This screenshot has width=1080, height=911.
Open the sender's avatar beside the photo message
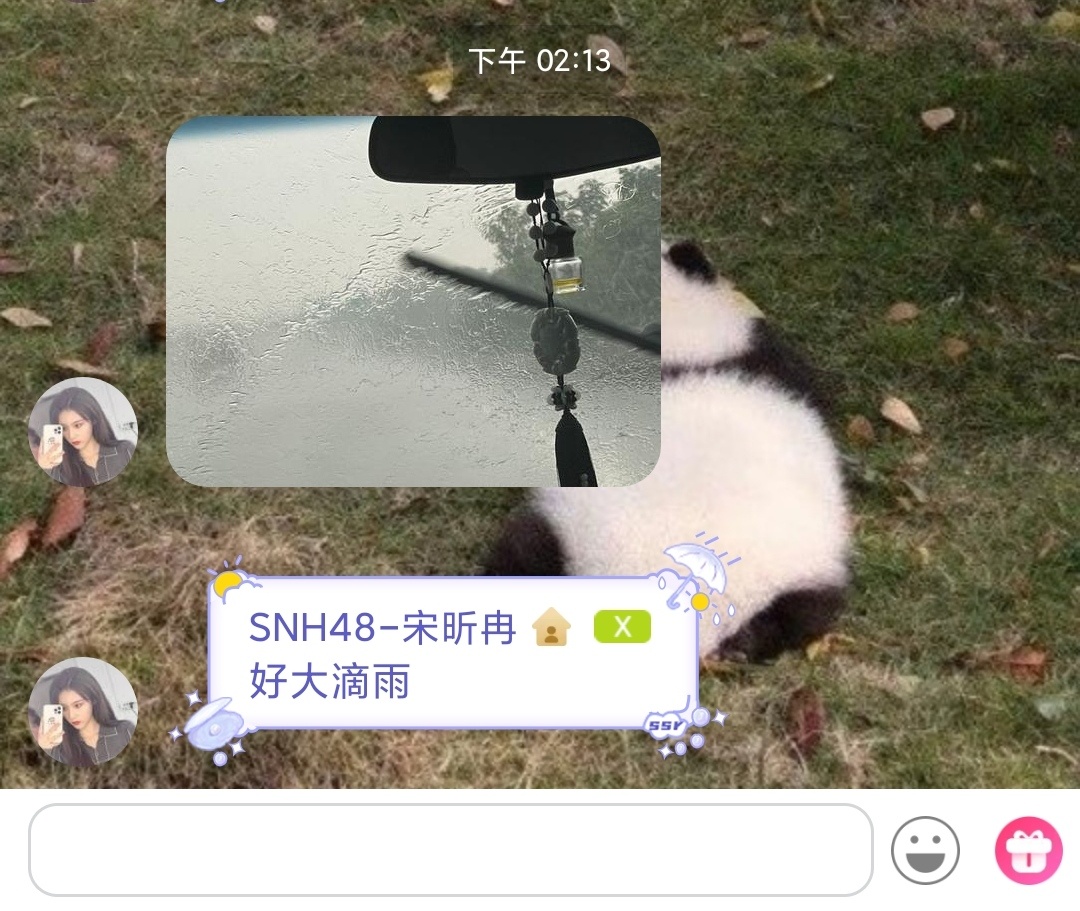pyautogui.click(x=83, y=432)
